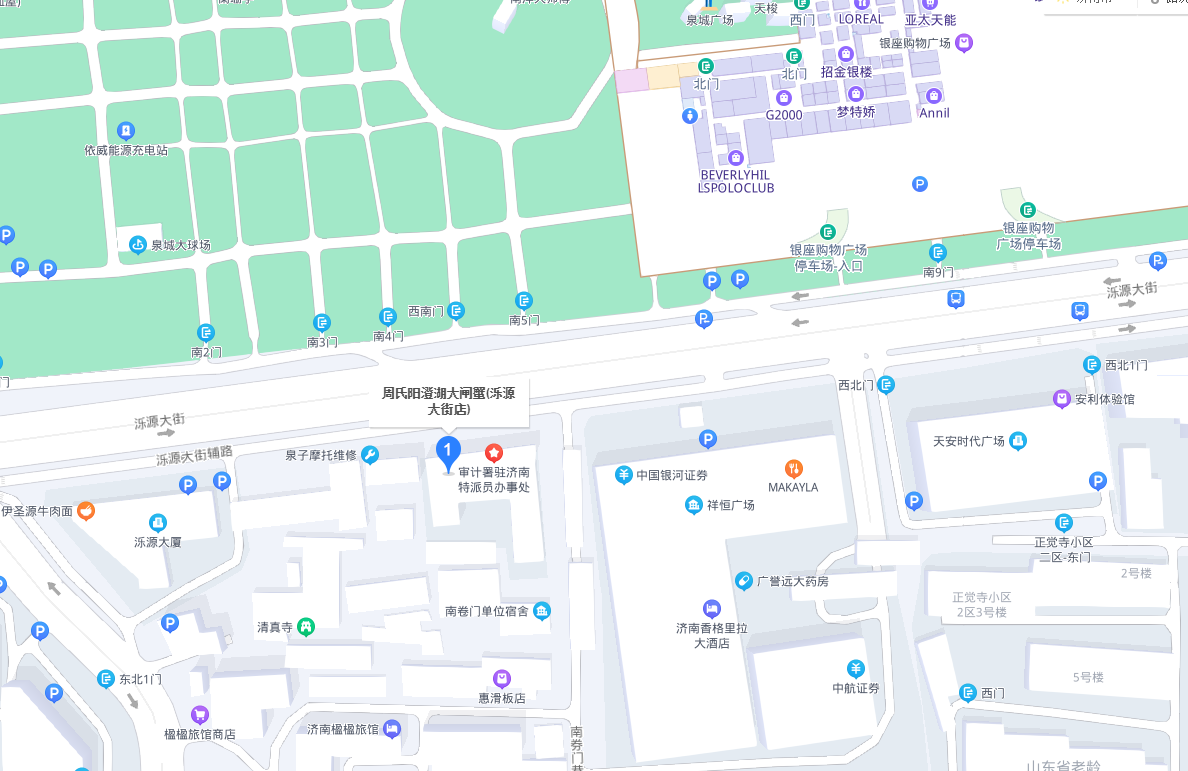This screenshot has width=1188, height=771.
Task: Tap the 泉城大球场 marker
Action: tap(138, 244)
